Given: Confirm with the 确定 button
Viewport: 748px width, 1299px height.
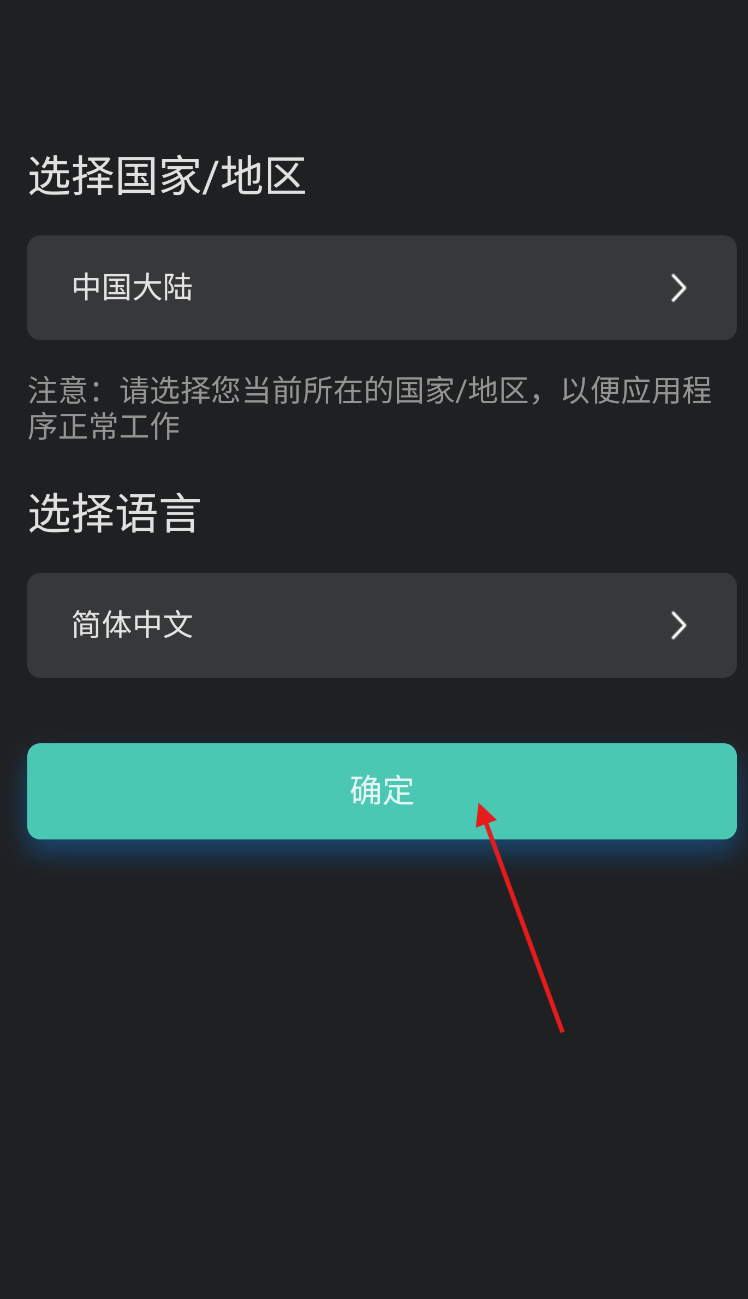Looking at the screenshot, I should click(x=381, y=790).
